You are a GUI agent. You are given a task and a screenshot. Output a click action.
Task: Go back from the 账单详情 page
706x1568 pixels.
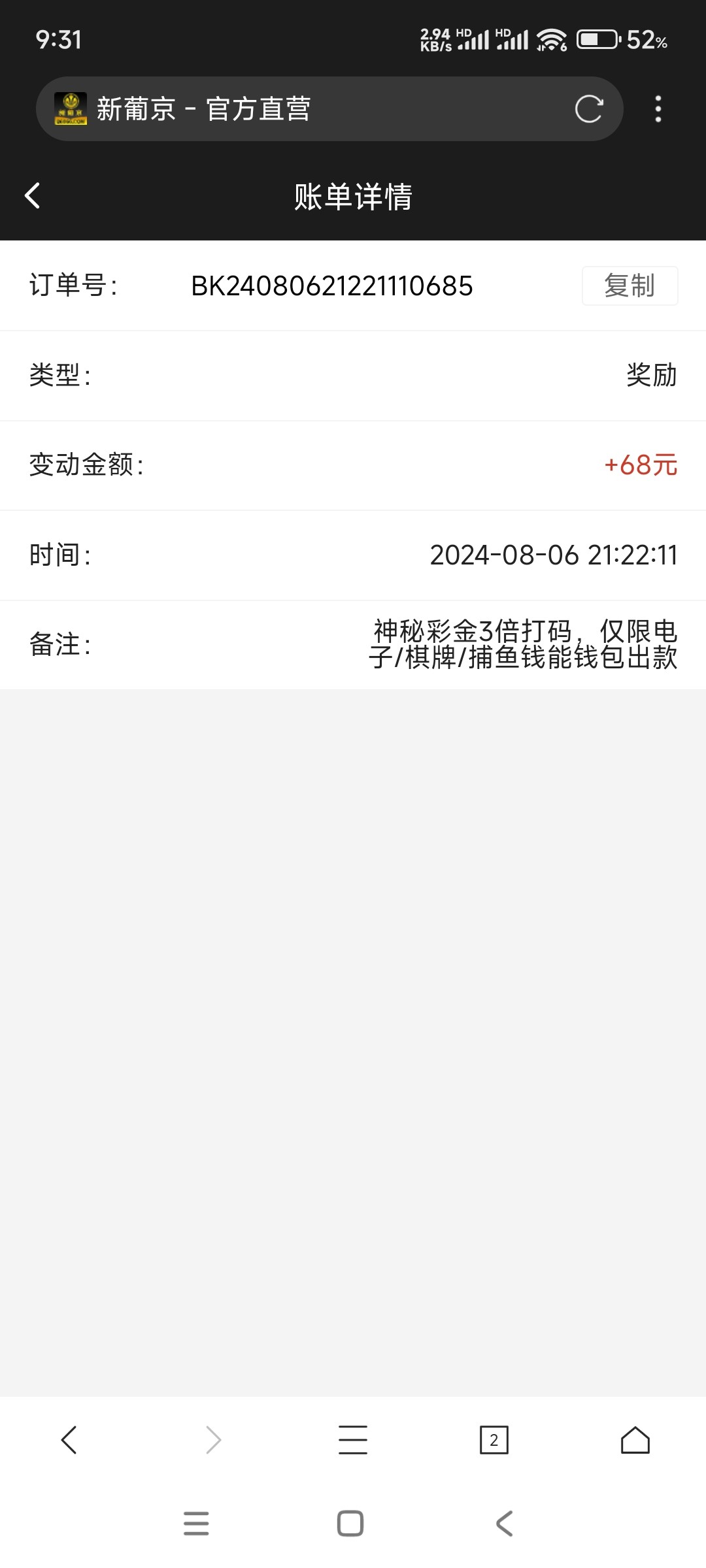33,195
